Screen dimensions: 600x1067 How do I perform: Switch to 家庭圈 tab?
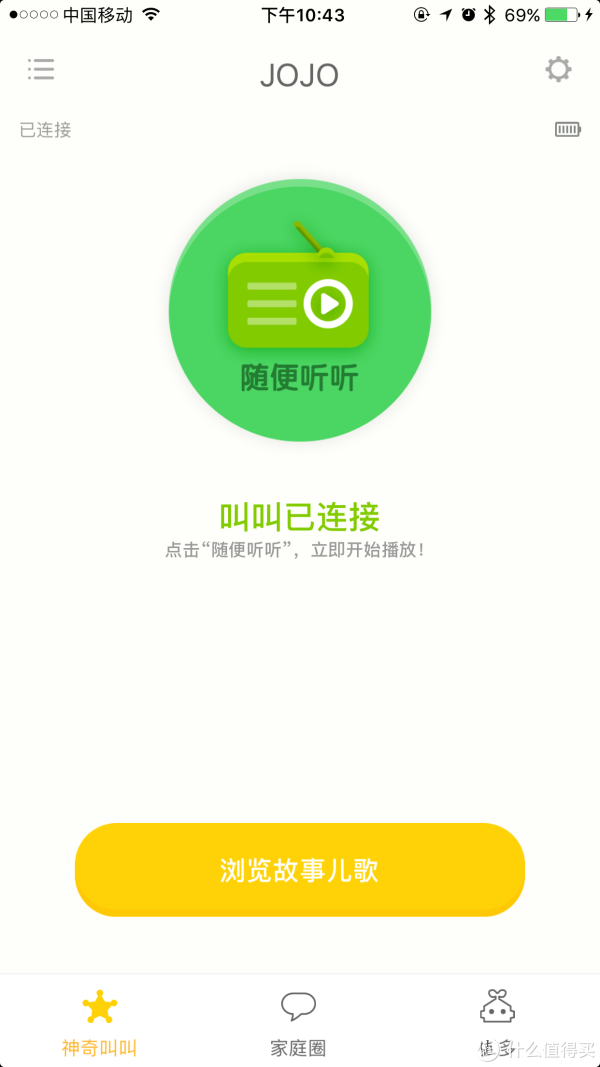[298, 1020]
